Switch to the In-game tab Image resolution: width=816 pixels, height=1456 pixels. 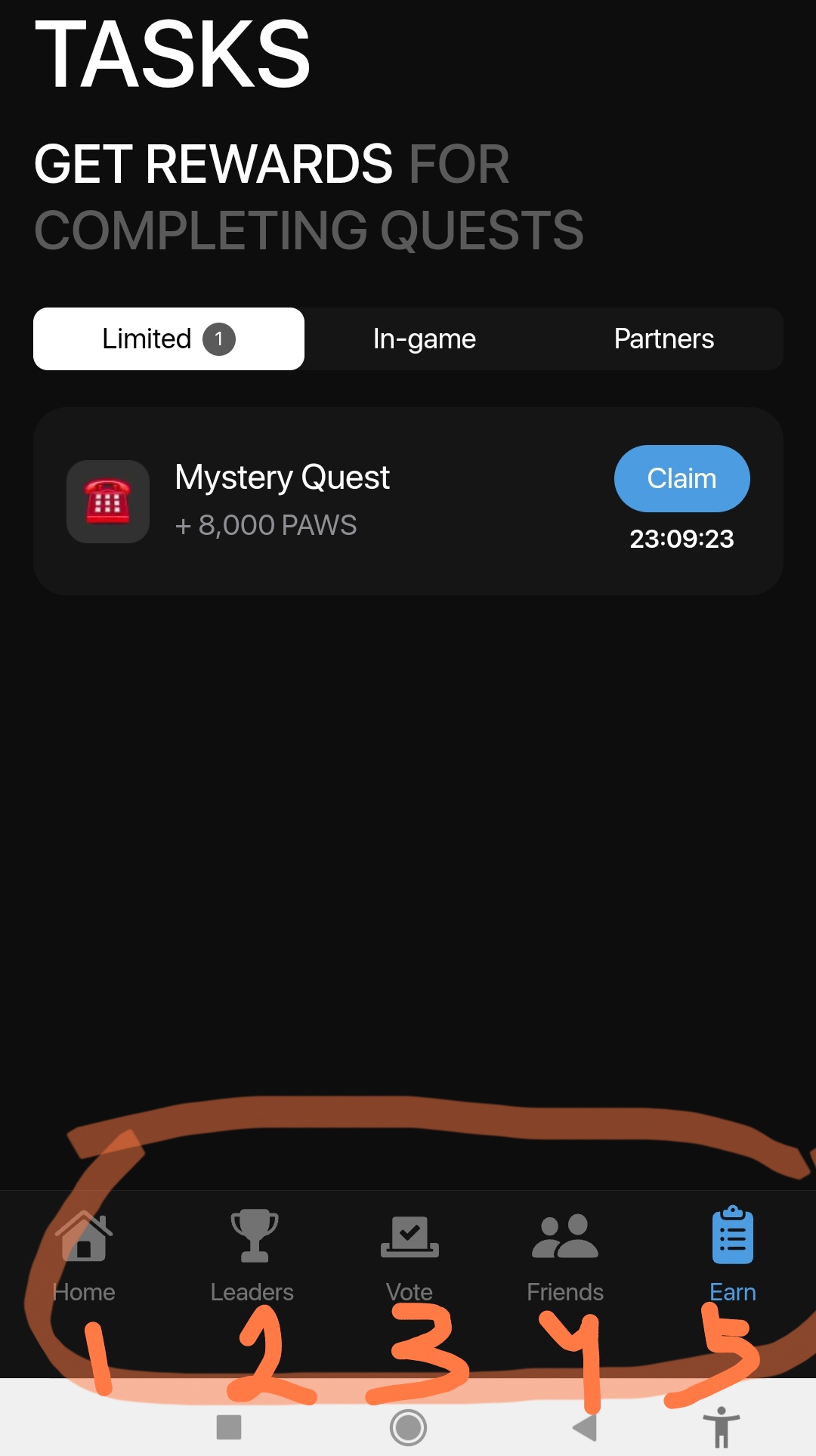point(425,338)
